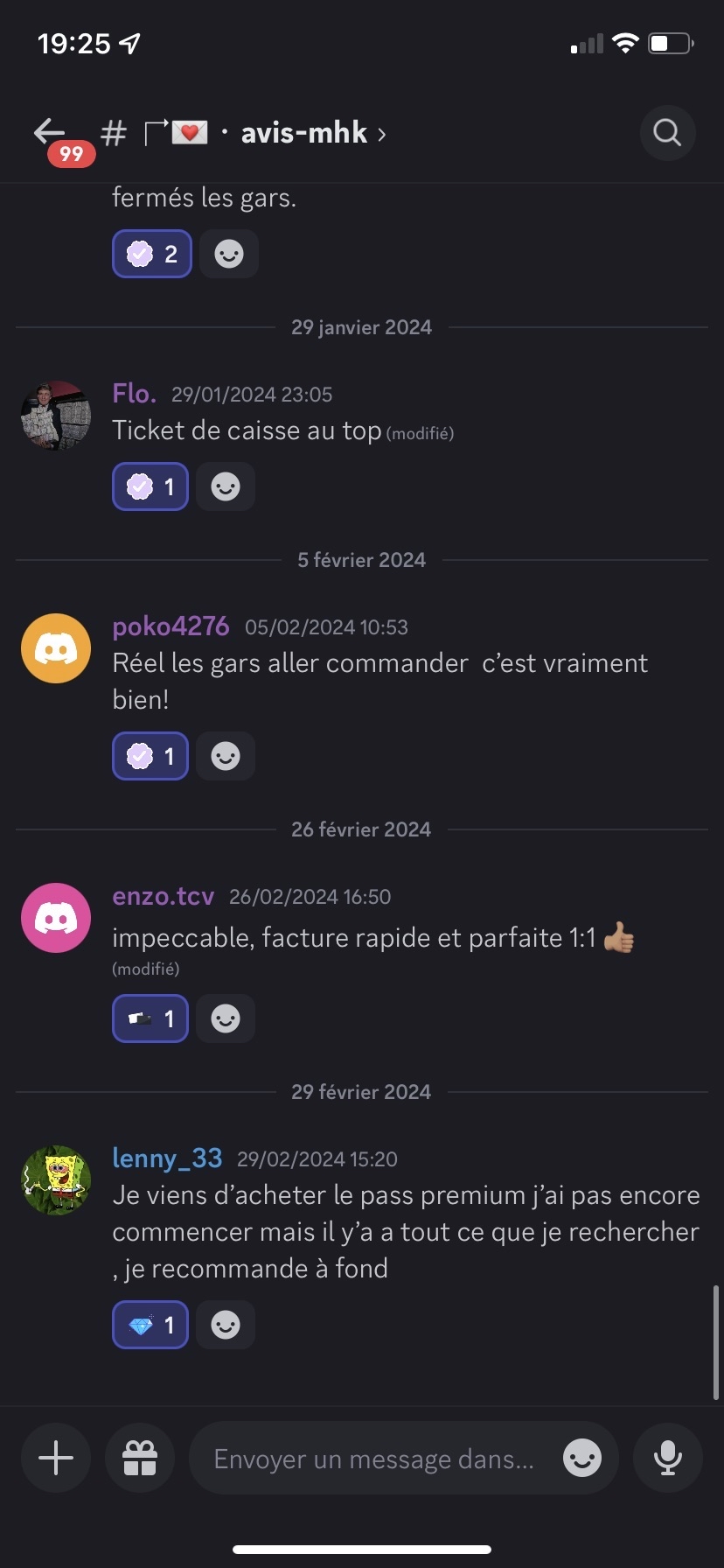The image size is (724, 1568).
Task: Open the avis-mhk channel details
Action: (303, 133)
